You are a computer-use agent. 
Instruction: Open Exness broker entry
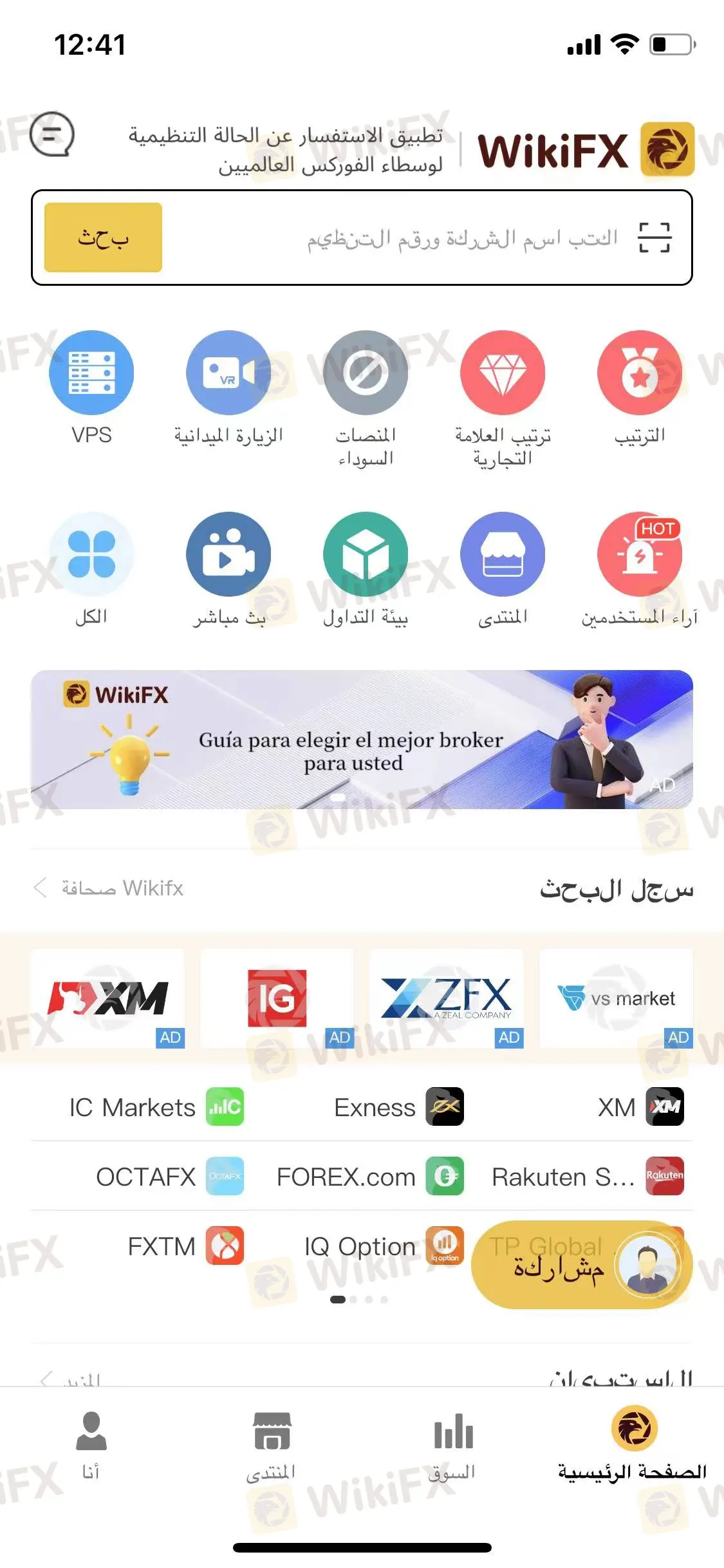pyautogui.click(x=399, y=1107)
